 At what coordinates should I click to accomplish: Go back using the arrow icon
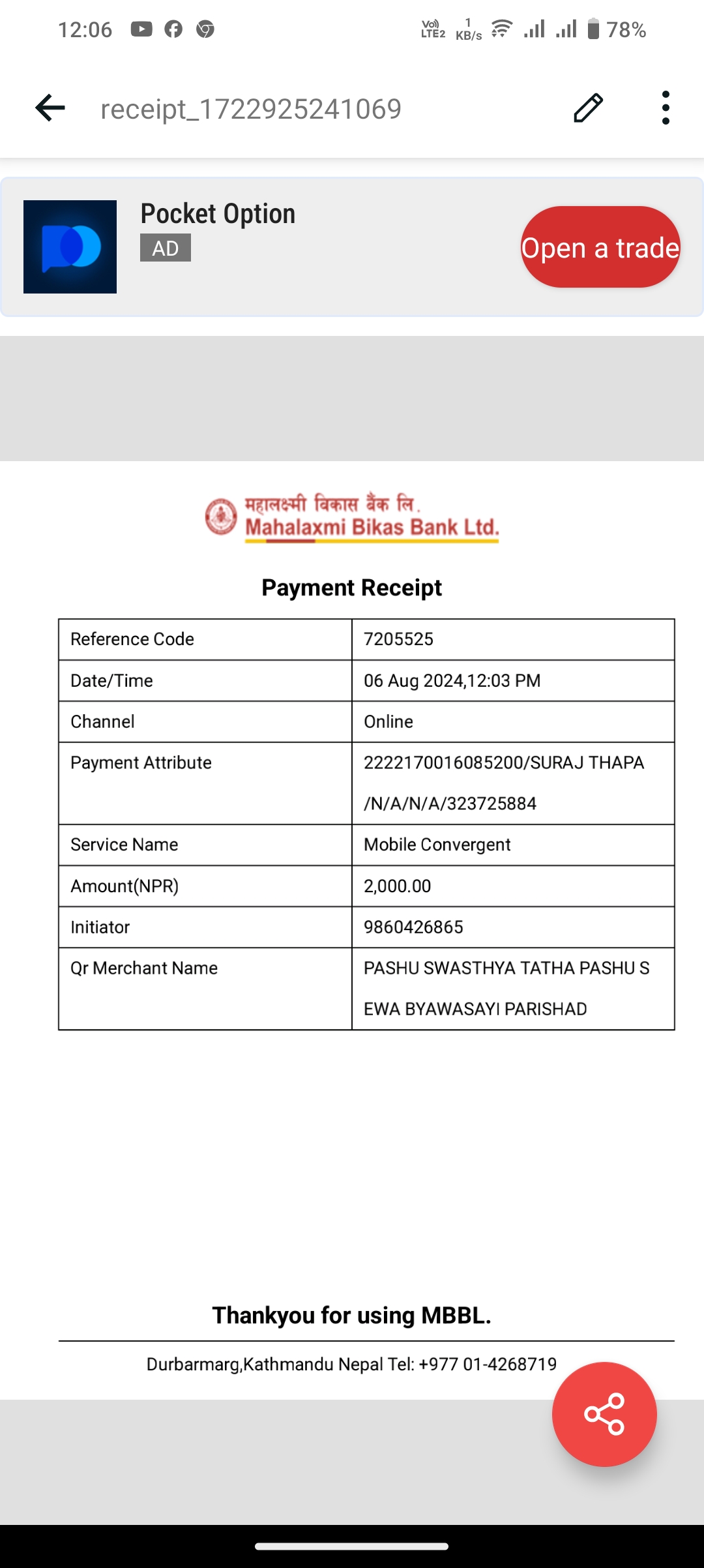click(50, 108)
